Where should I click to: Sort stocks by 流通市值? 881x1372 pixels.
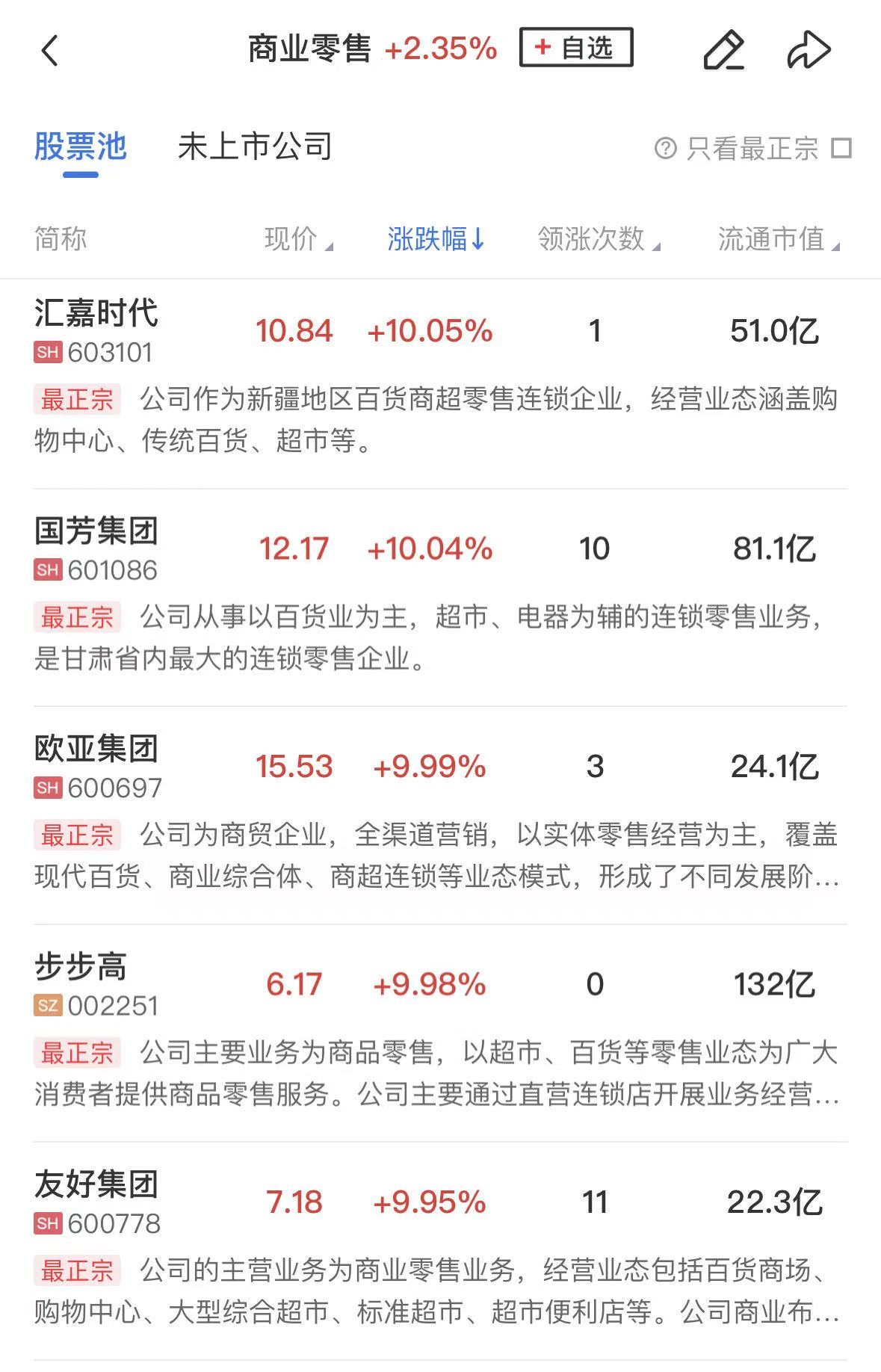(x=777, y=239)
